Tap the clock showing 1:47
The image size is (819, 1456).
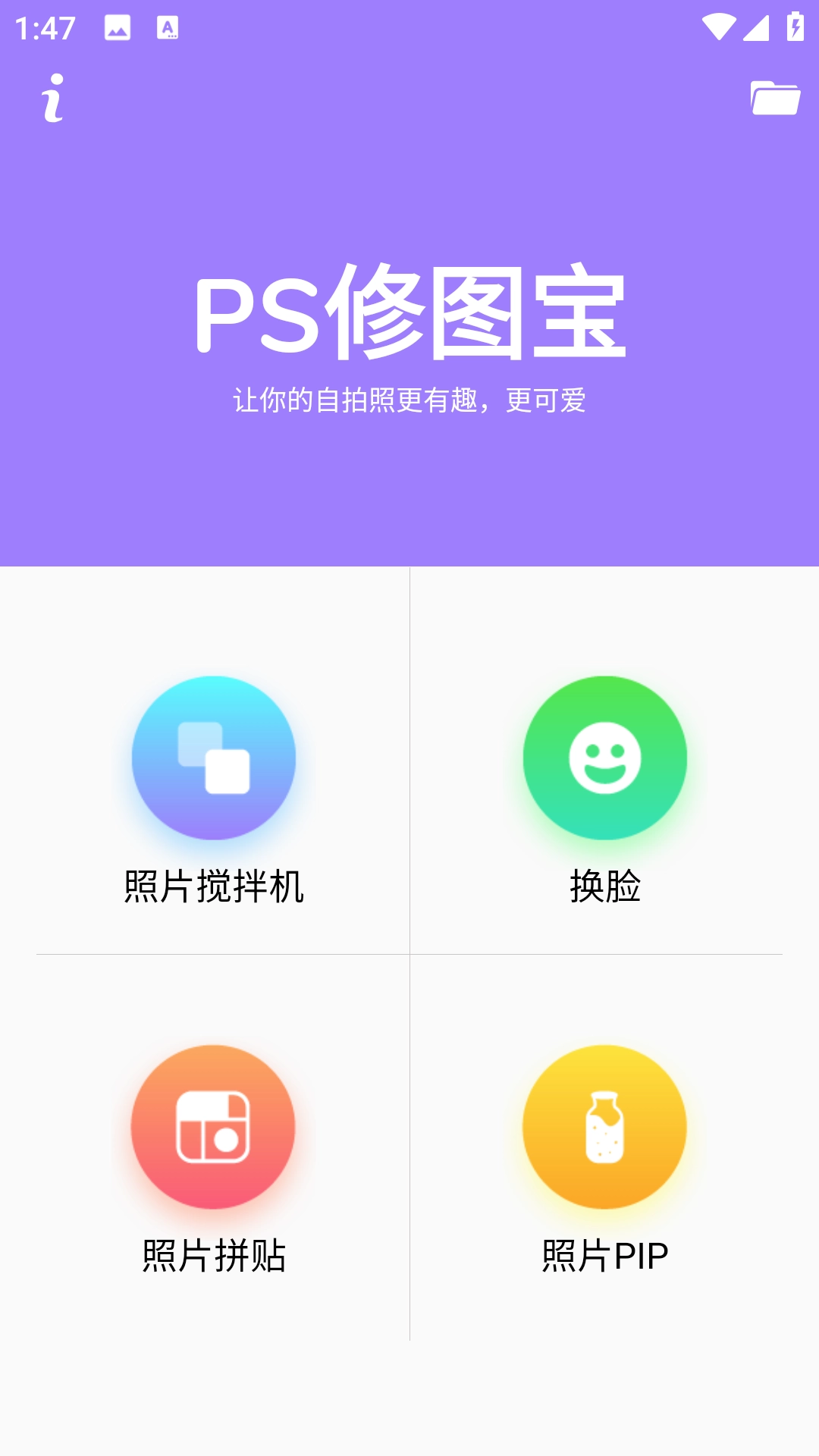pyautogui.click(x=46, y=27)
